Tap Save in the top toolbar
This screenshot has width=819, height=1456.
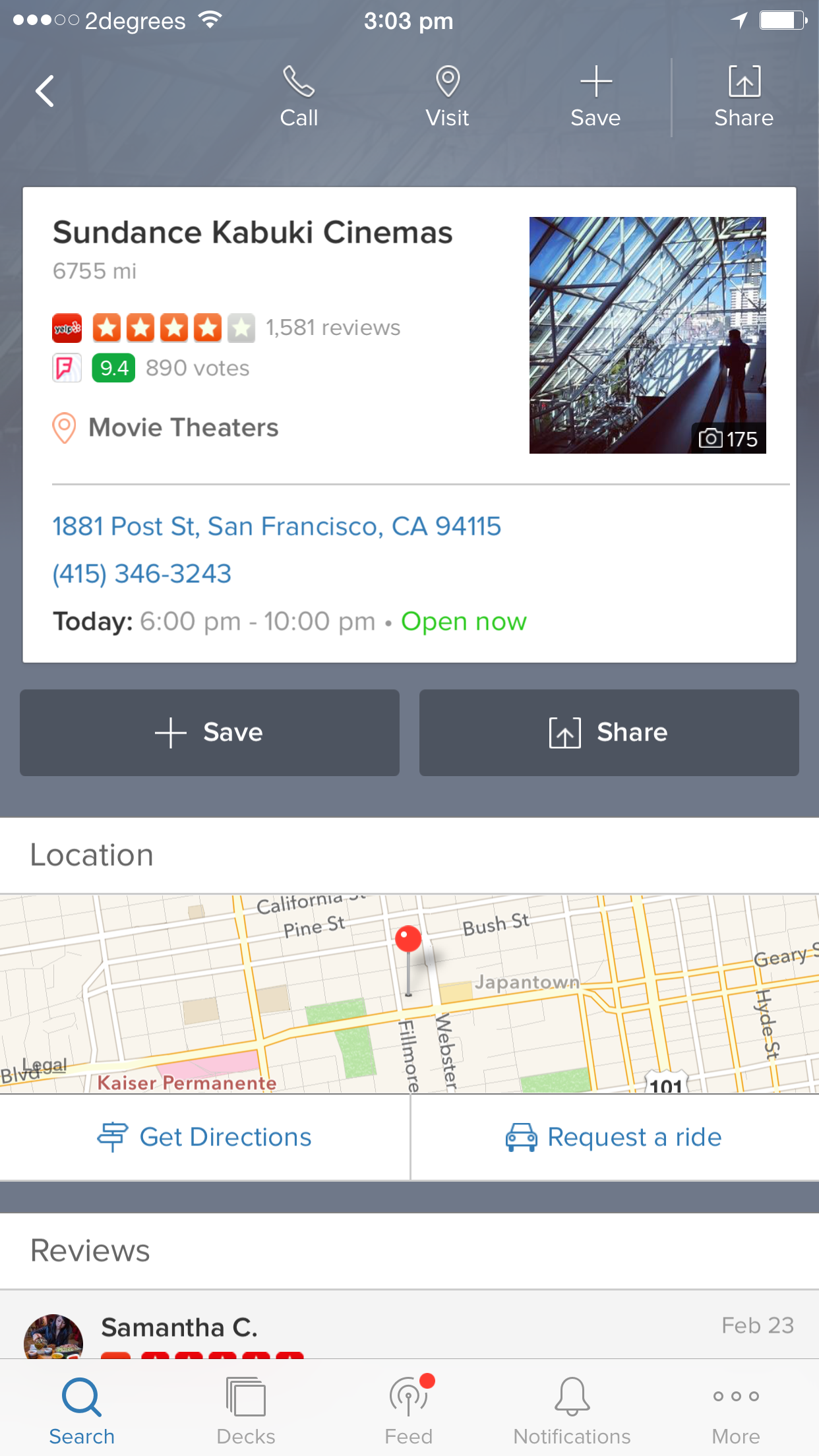(x=595, y=96)
